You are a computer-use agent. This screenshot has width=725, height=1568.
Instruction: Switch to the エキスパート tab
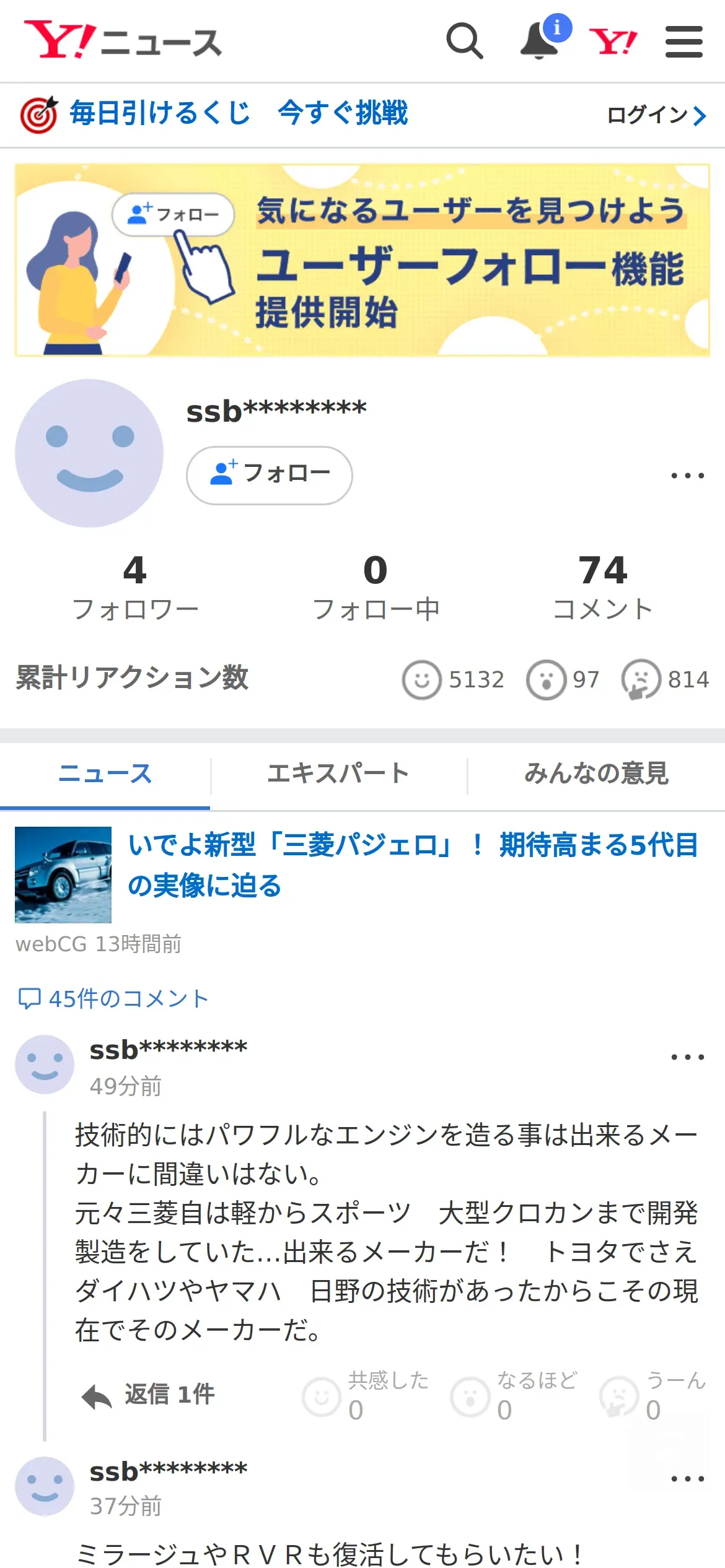point(338,774)
